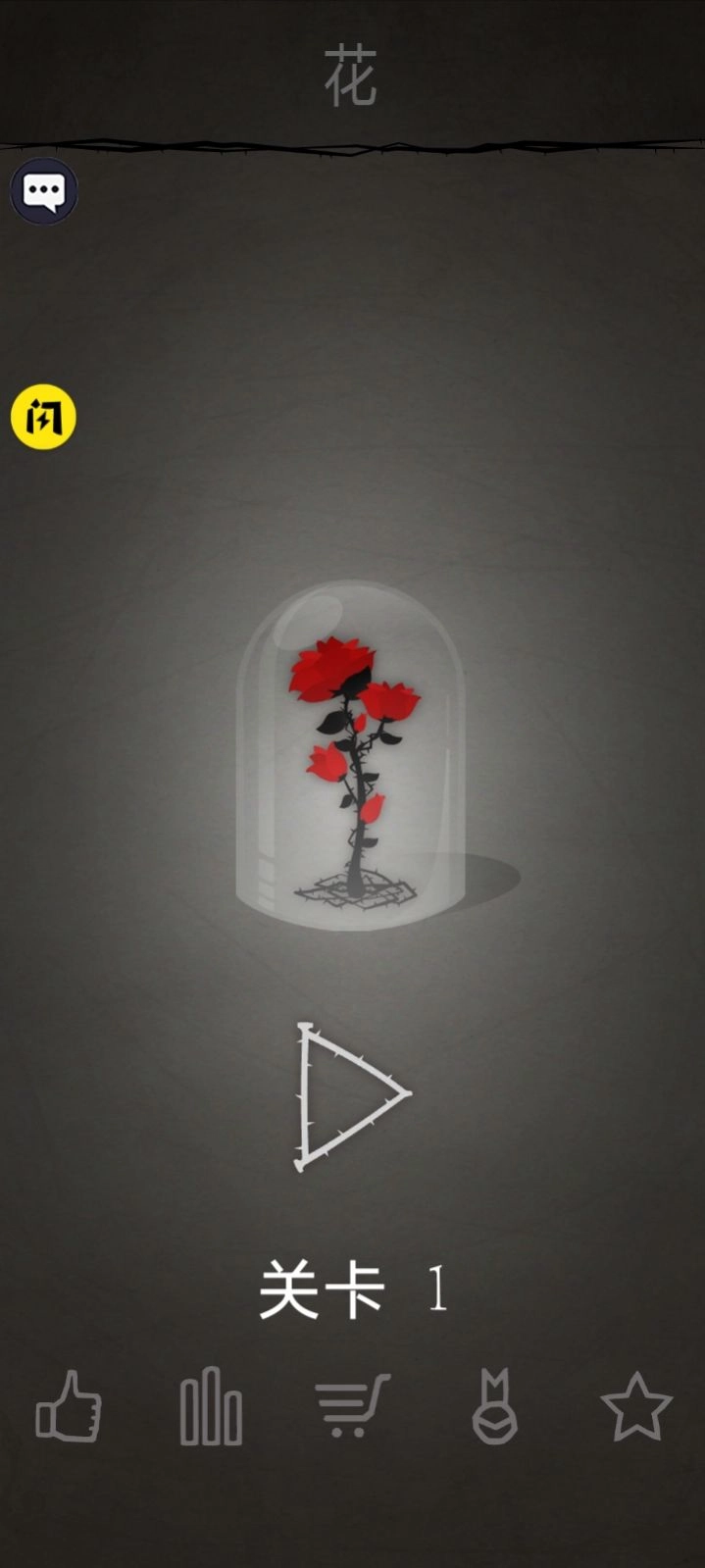Open the shop cart icon
This screenshot has width=705, height=1568.
pos(352,1406)
